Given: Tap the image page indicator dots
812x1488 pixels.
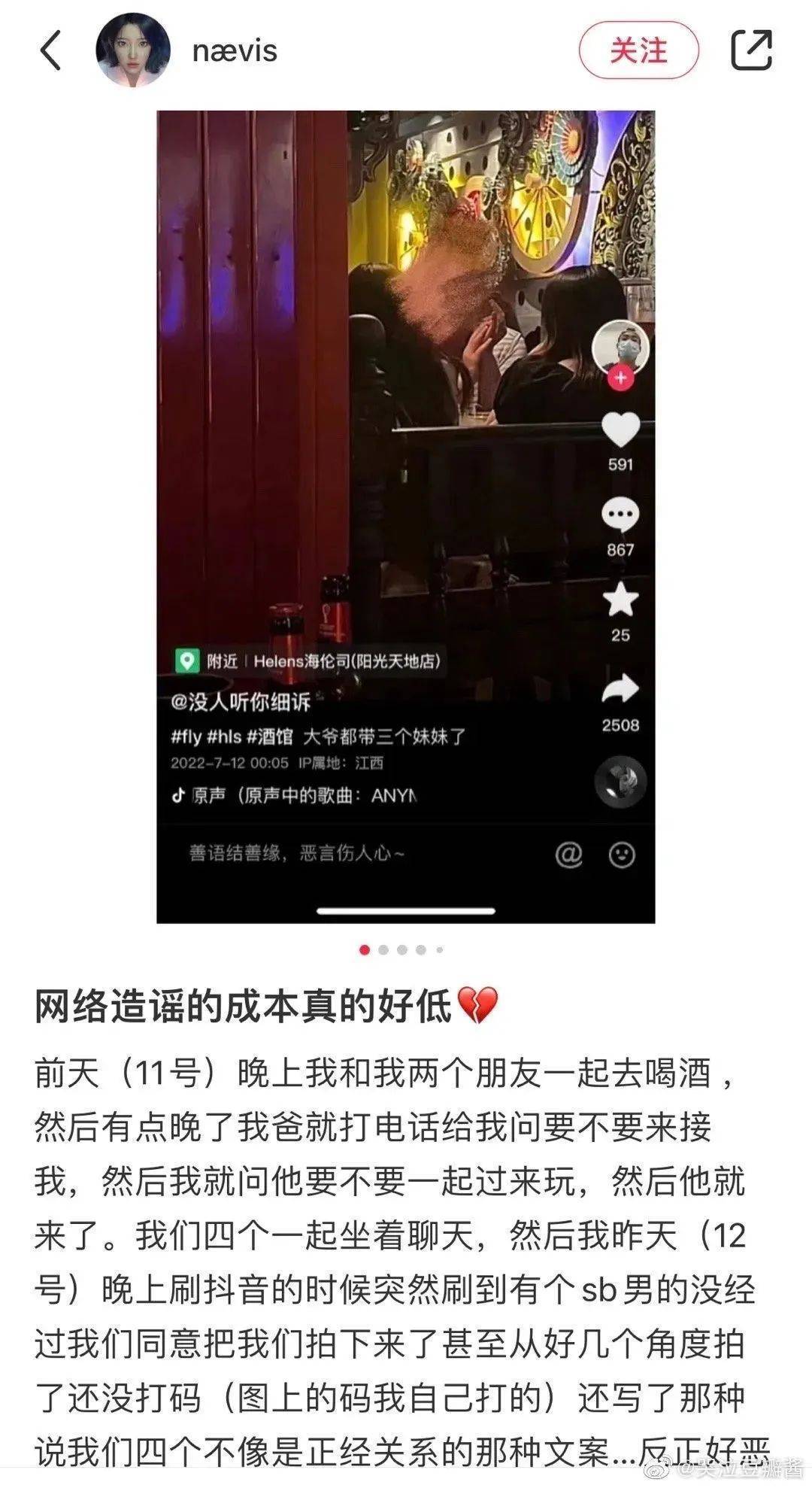Looking at the screenshot, I should point(402,950).
